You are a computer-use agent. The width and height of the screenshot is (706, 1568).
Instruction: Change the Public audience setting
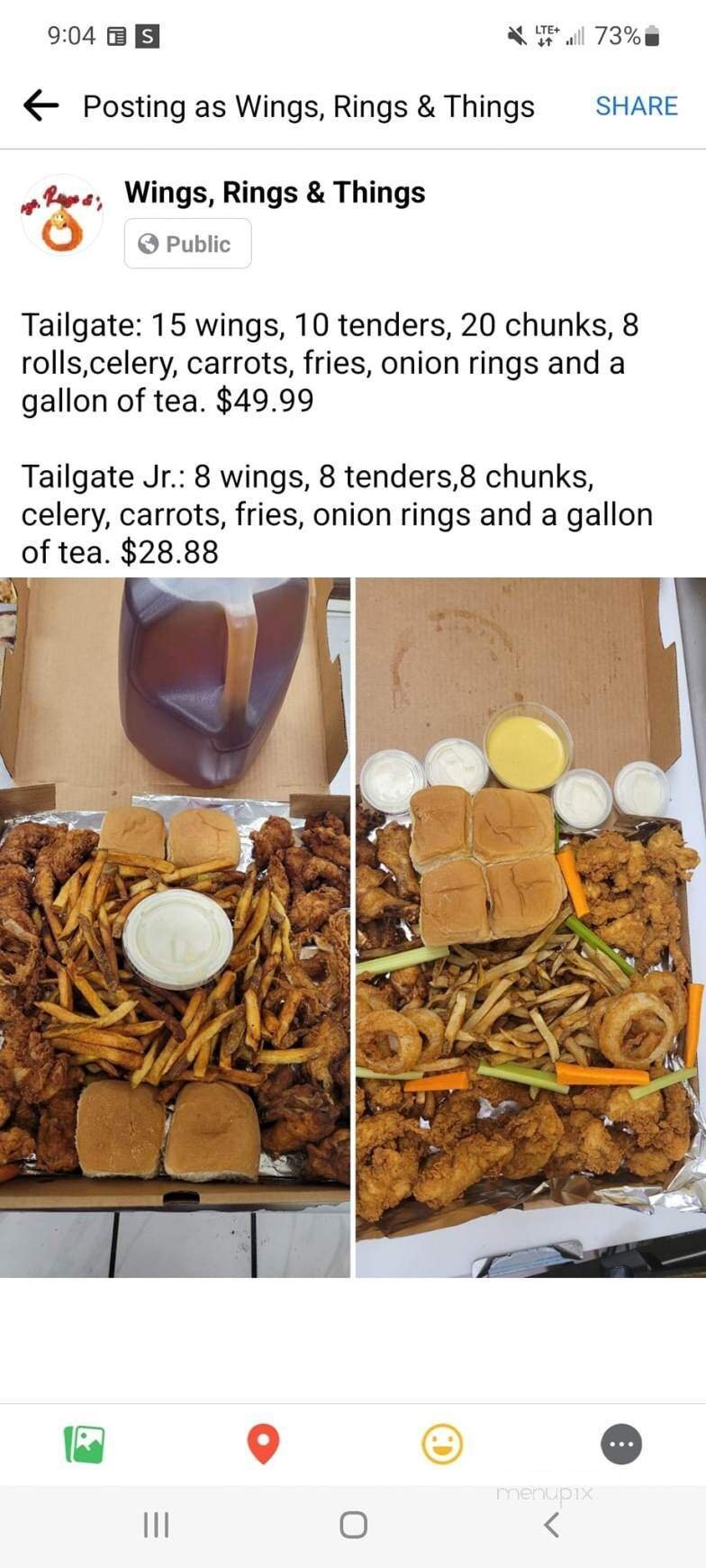(187, 244)
